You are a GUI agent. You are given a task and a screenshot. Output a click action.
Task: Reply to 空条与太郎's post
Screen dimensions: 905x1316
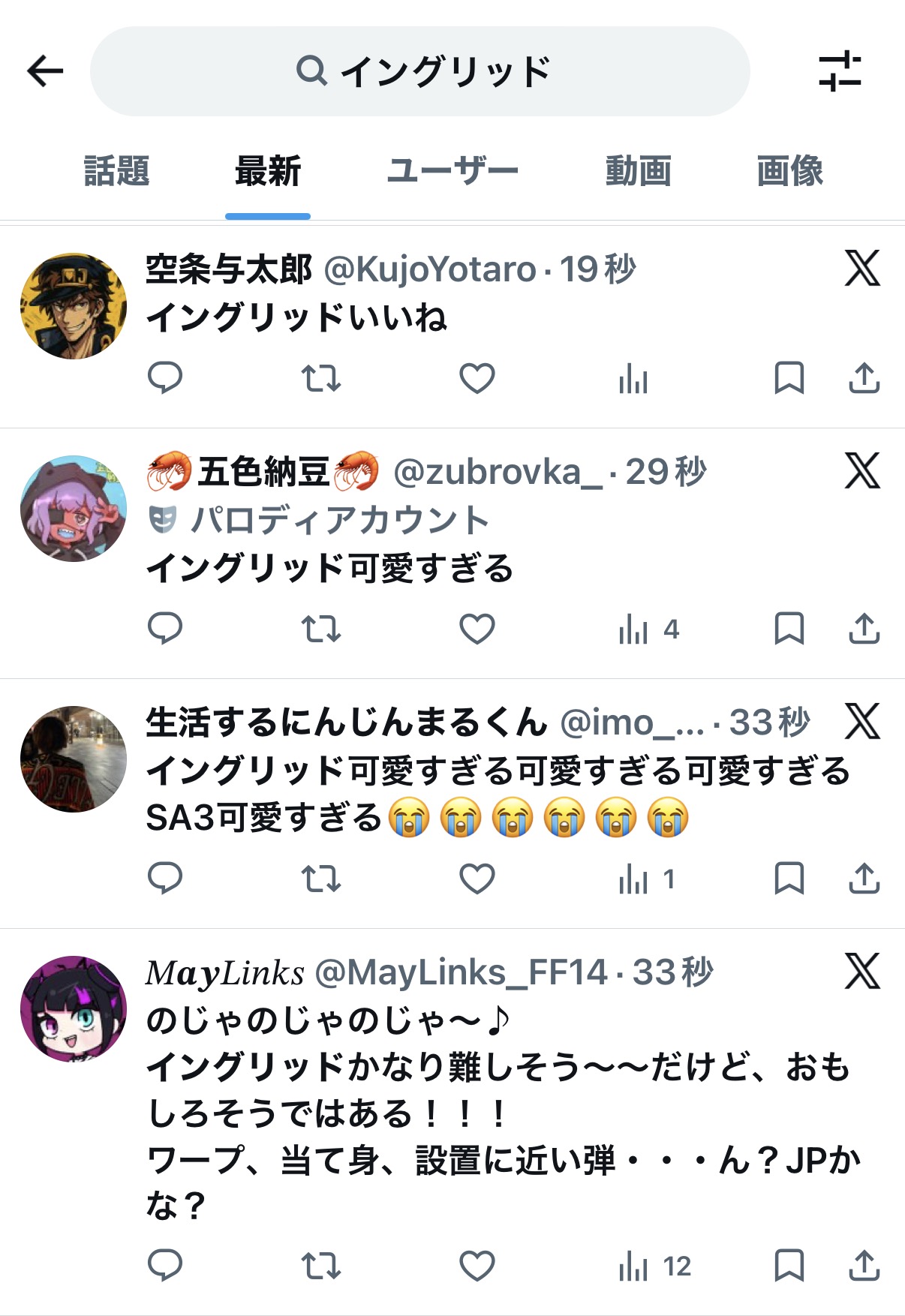[x=165, y=378]
